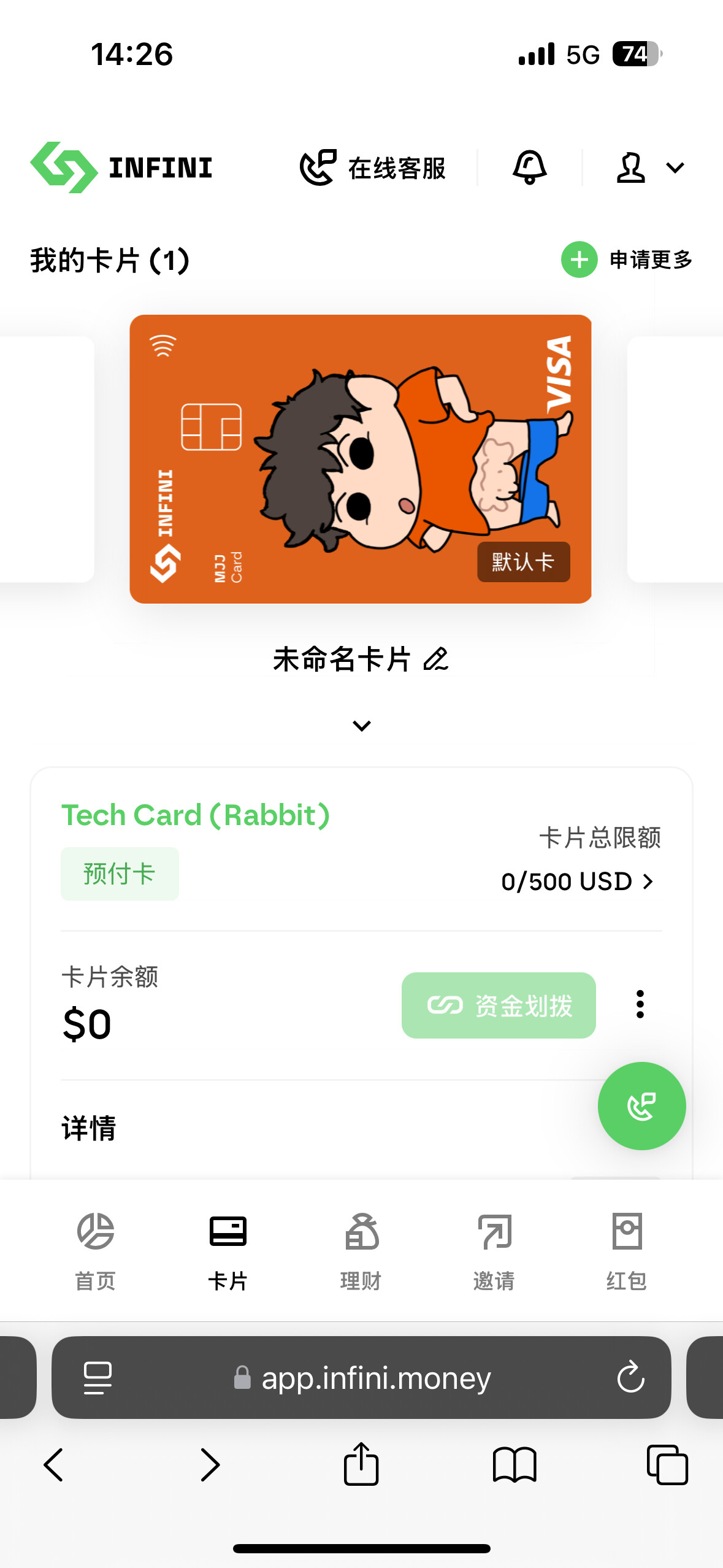Tap the floating green support call button

641,1106
